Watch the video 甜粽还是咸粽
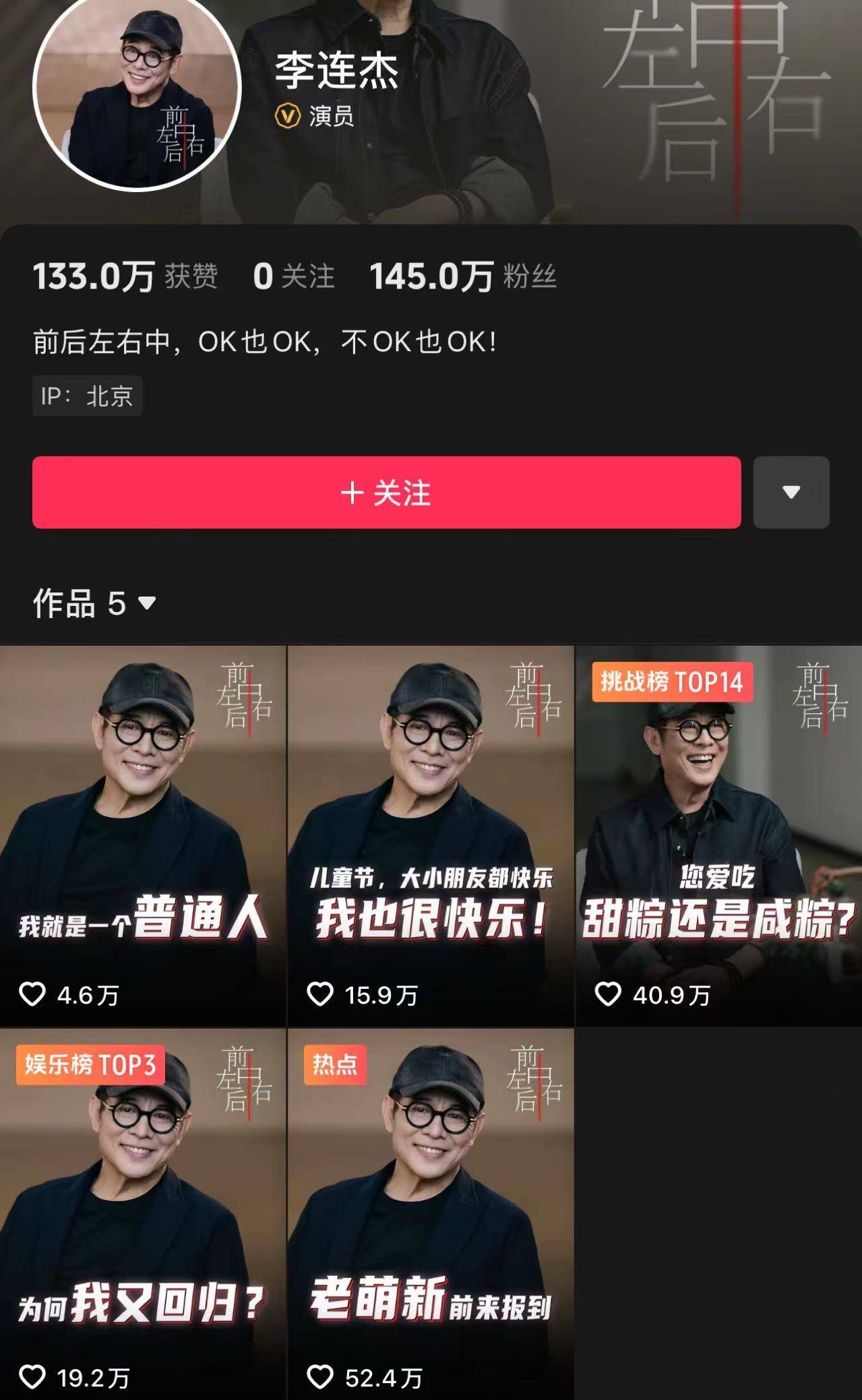This screenshot has width=862, height=1400. pyautogui.click(x=718, y=836)
